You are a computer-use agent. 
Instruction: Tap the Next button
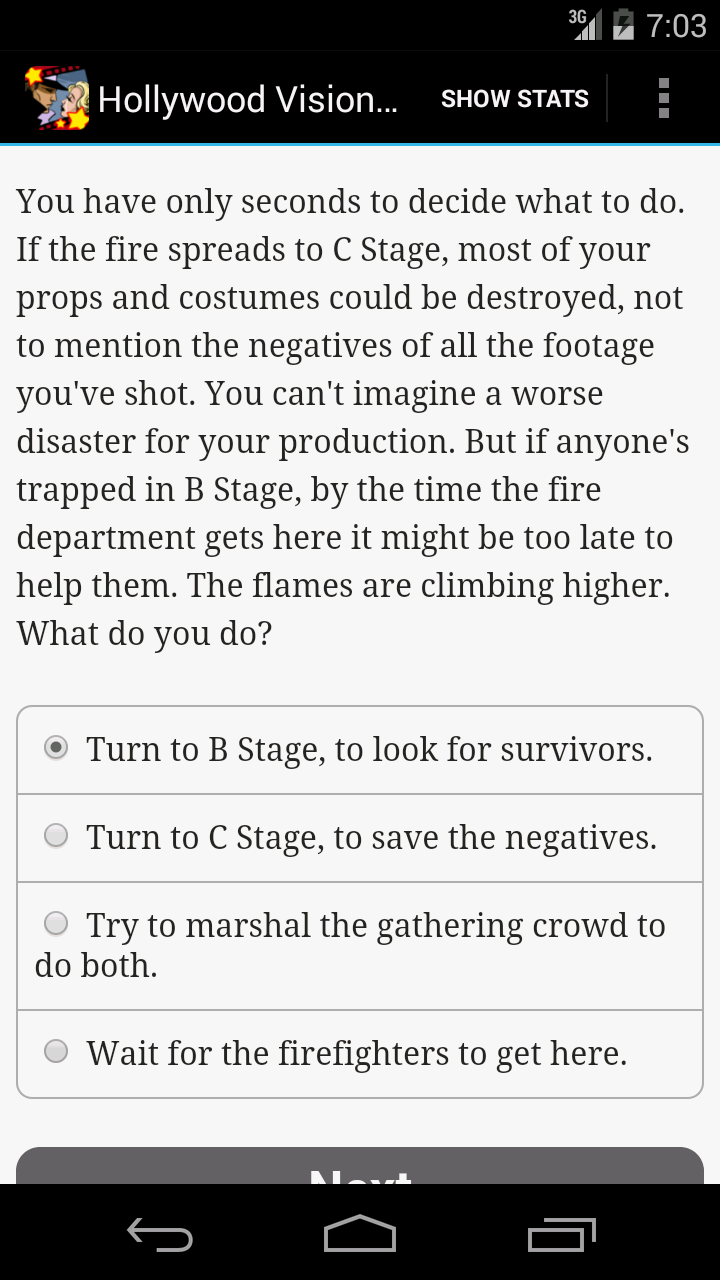[x=360, y=1168]
